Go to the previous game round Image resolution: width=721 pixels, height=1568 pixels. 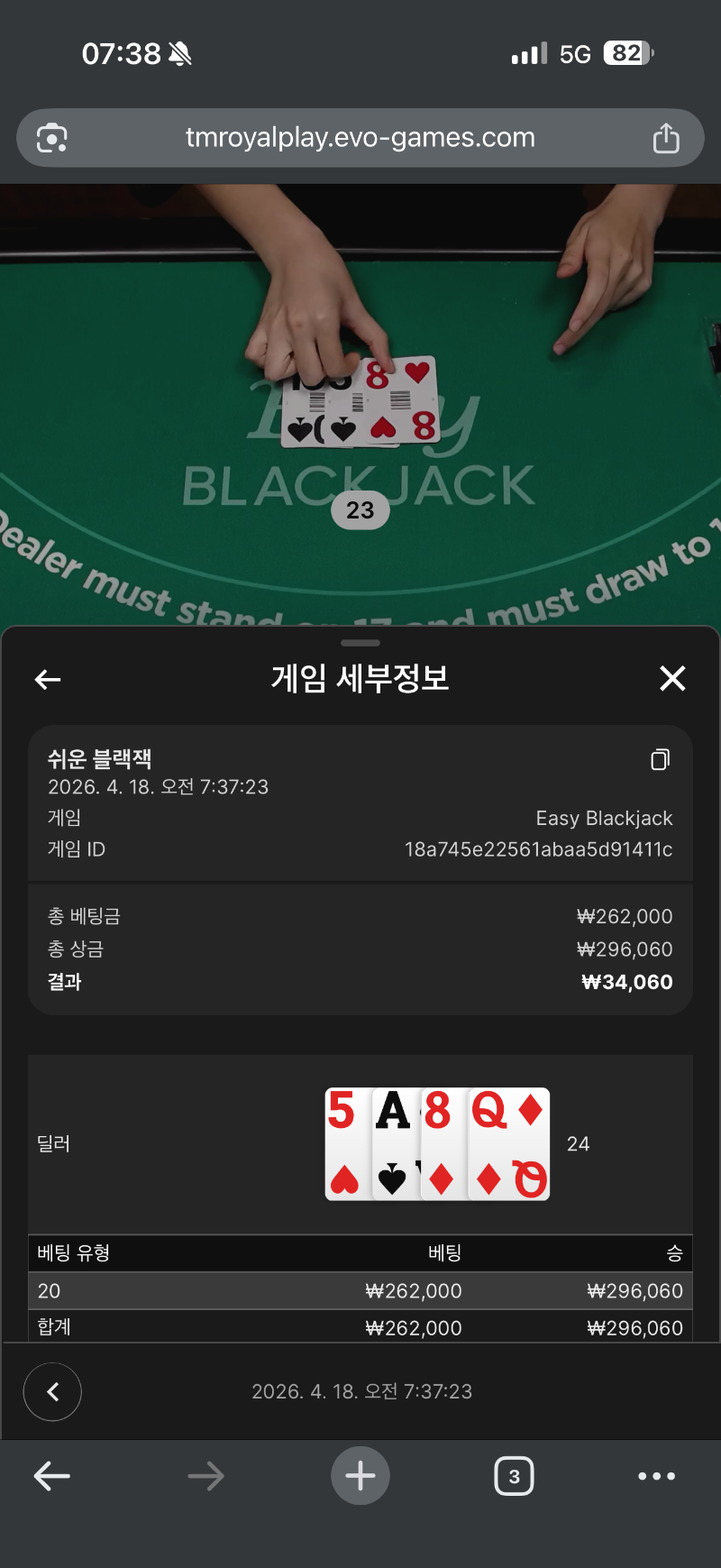click(52, 1391)
